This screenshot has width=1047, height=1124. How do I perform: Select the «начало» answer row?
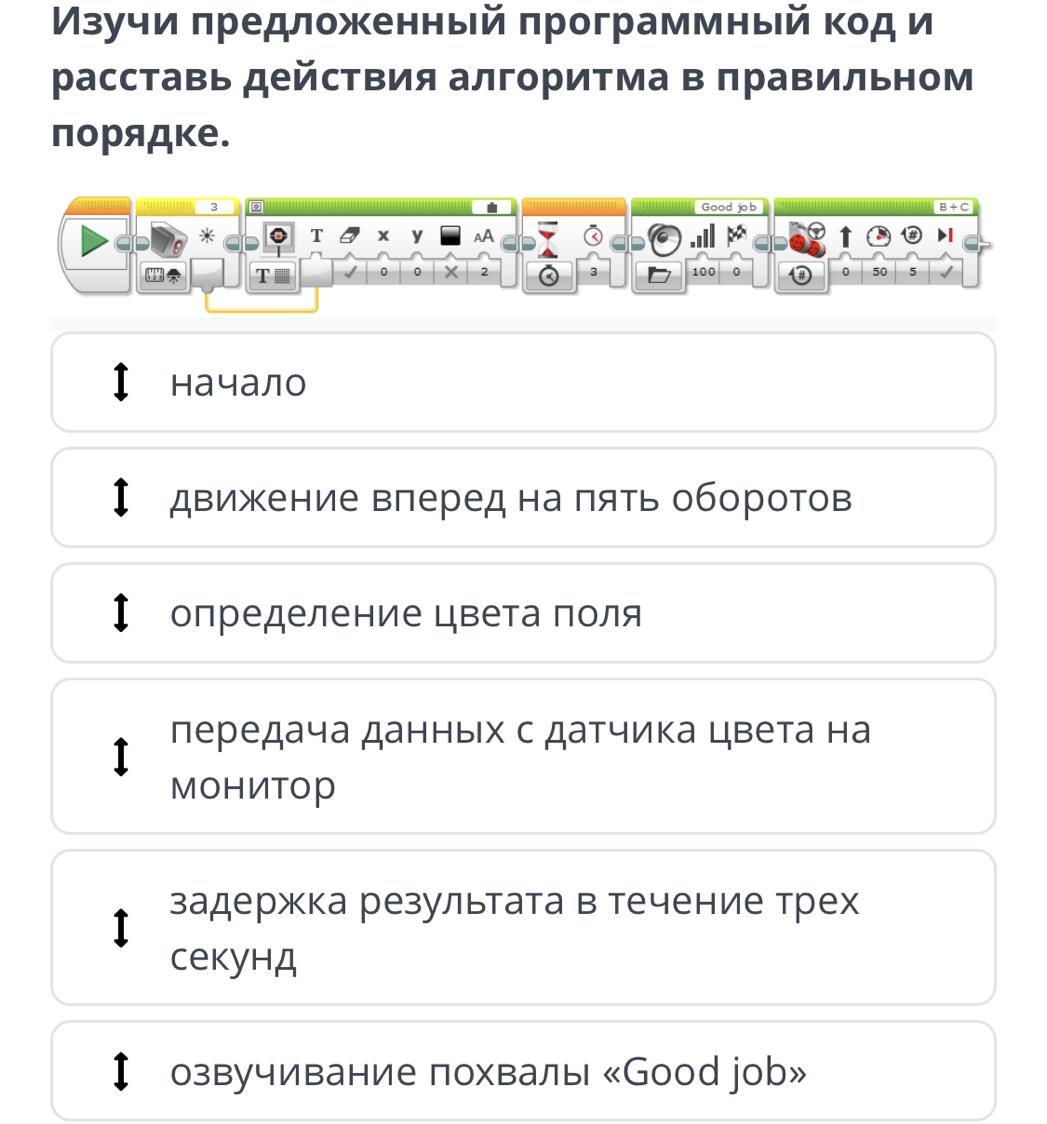(x=523, y=382)
